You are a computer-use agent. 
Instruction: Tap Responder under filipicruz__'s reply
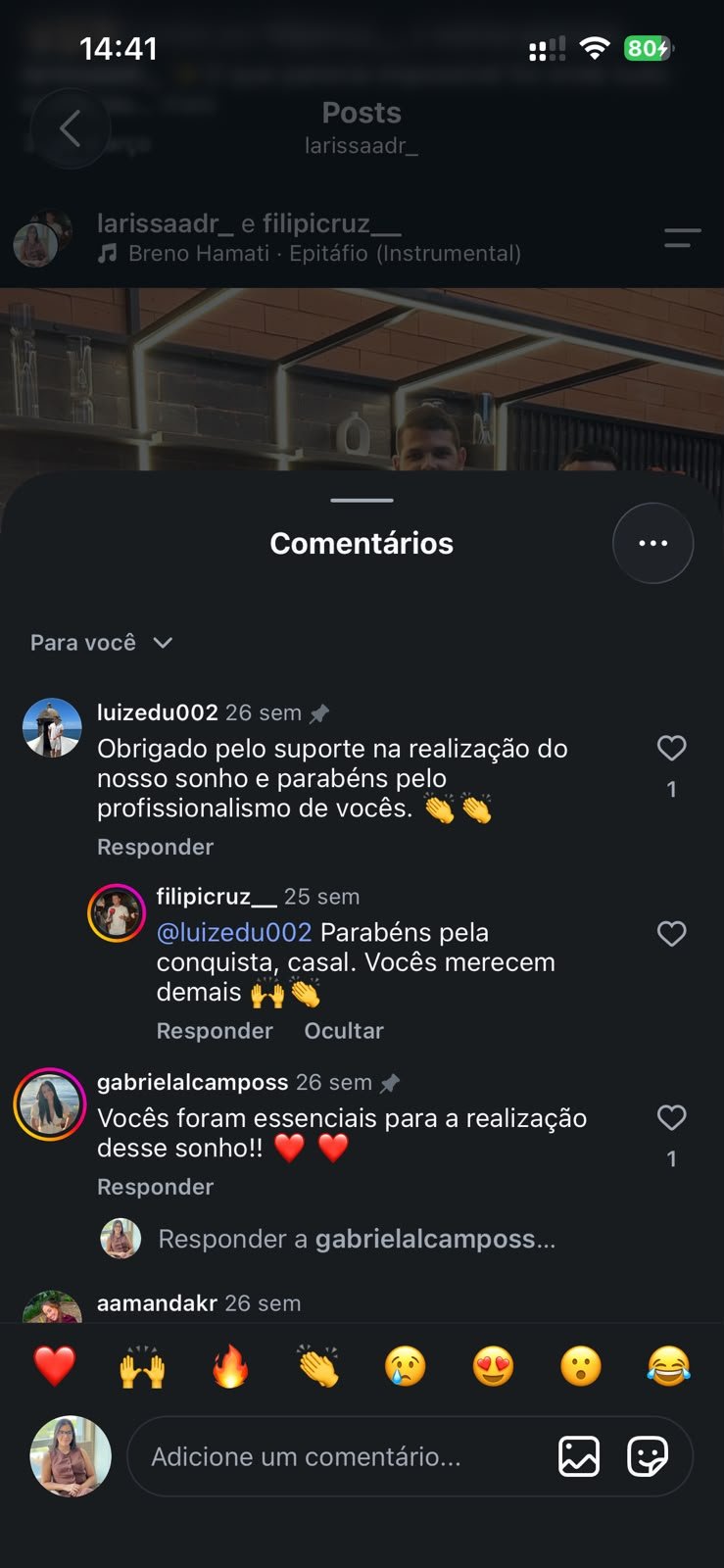[215, 1031]
